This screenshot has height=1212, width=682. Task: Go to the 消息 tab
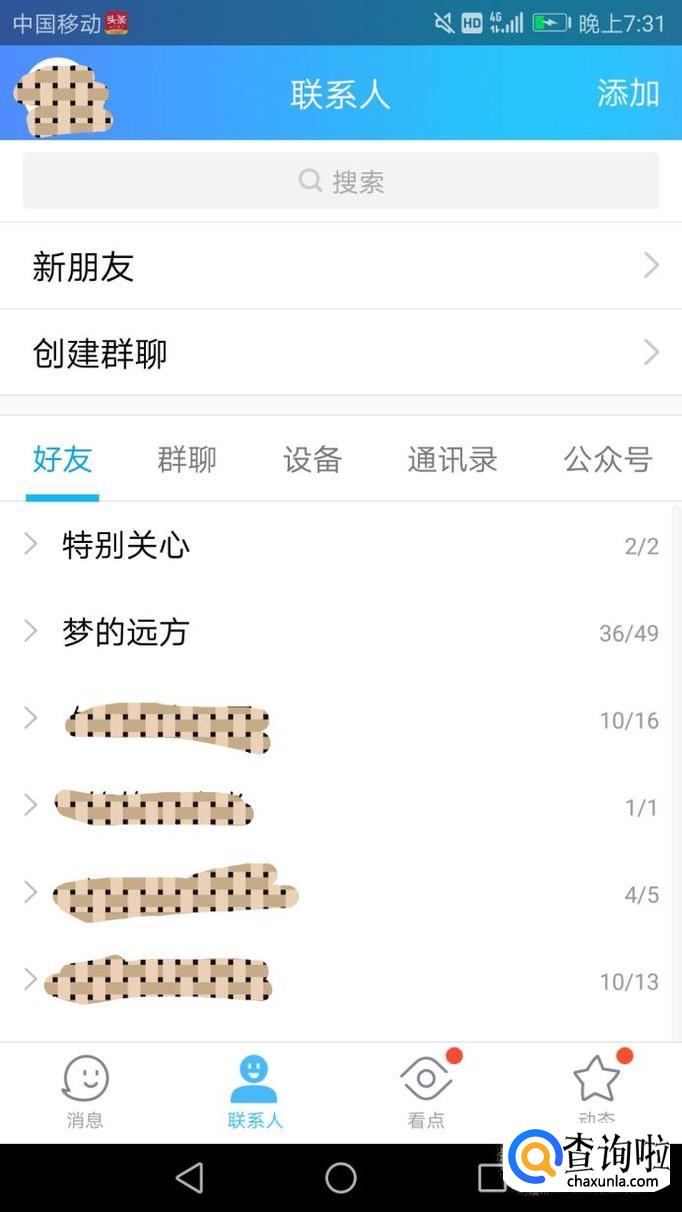click(x=85, y=1092)
